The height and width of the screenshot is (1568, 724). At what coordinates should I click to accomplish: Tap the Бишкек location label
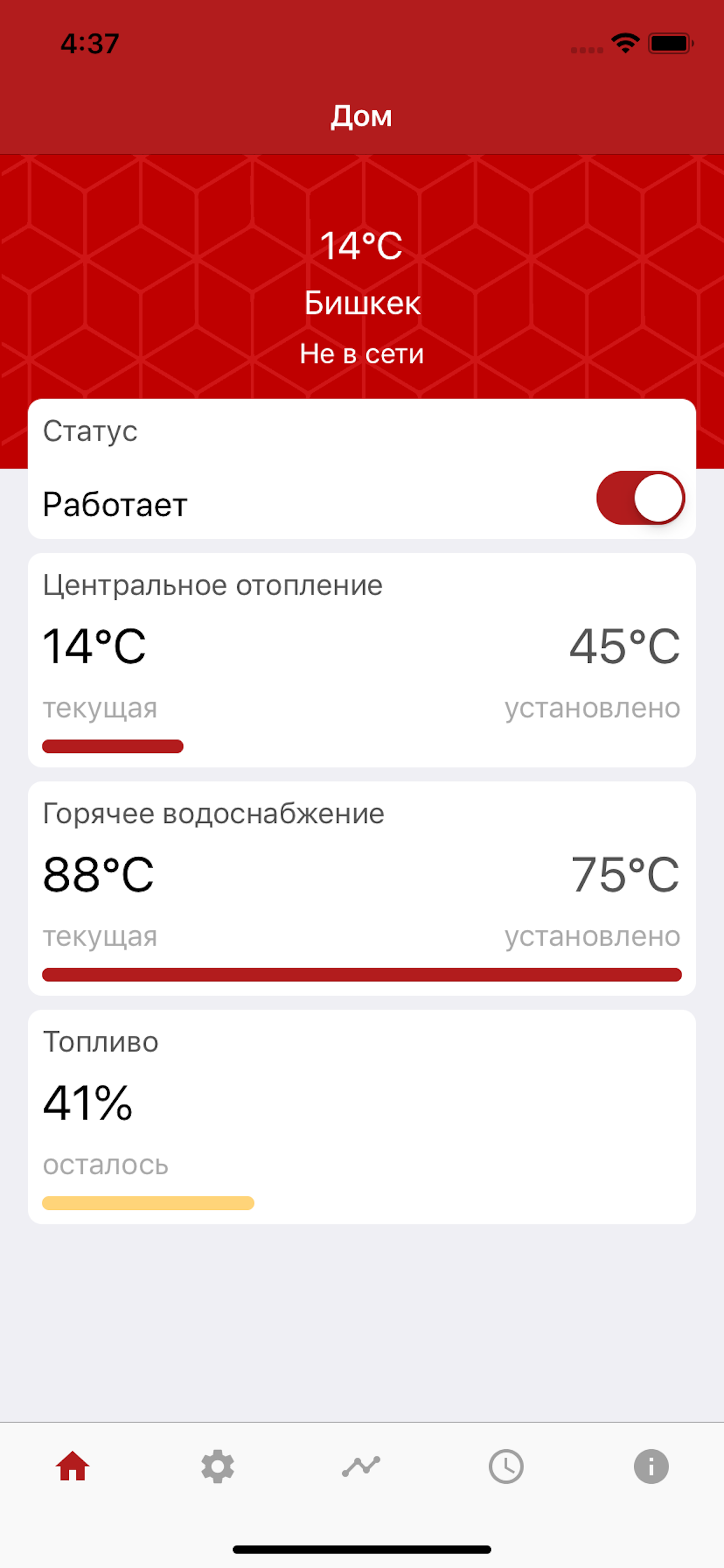(x=362, y=303)
